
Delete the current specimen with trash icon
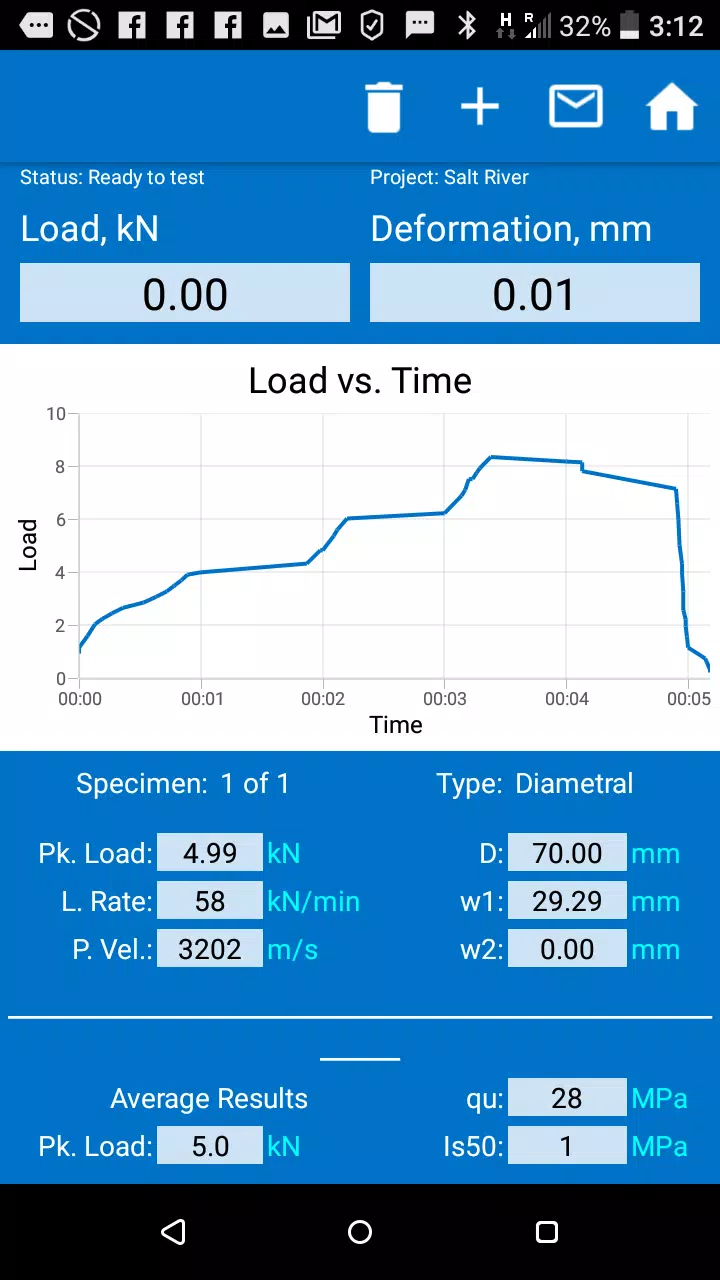(384, 107)
